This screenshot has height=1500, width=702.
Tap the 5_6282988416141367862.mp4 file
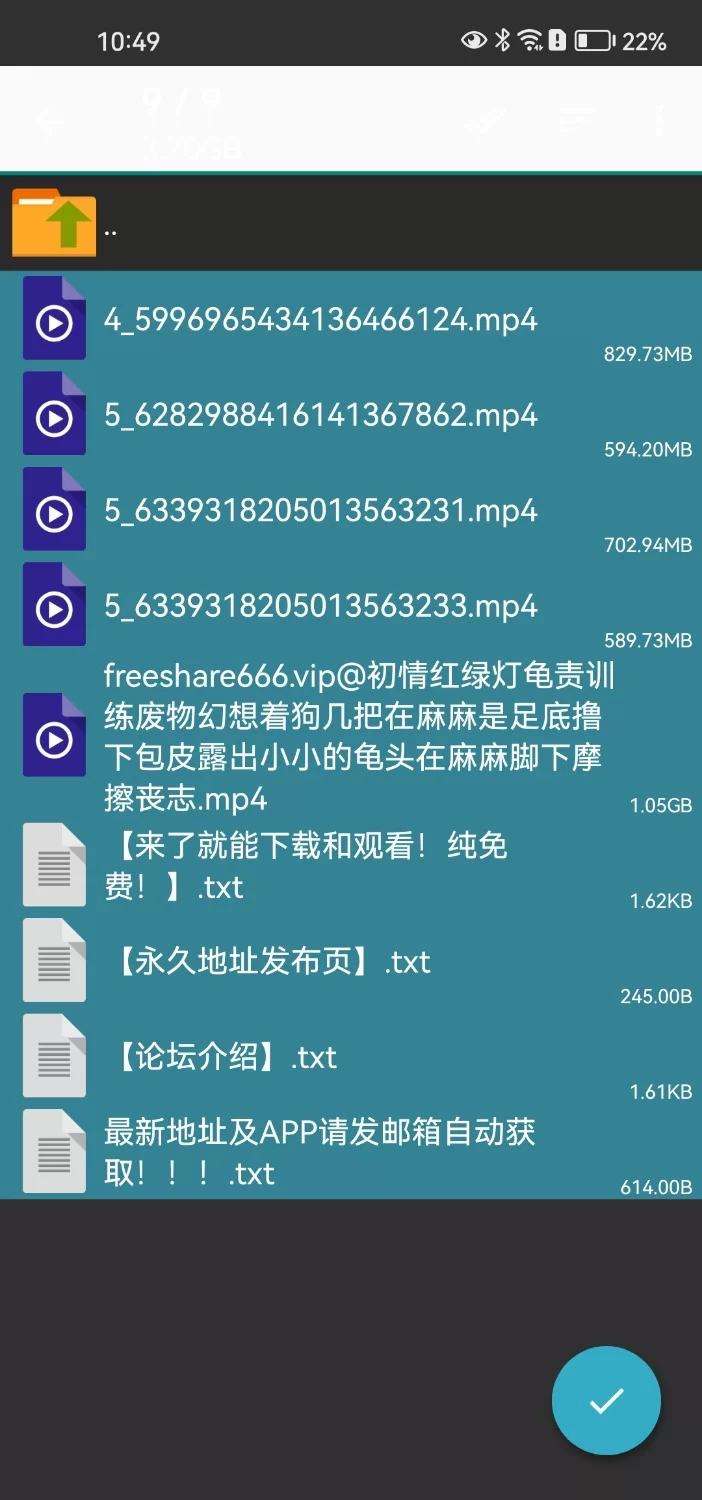click(x=350, y=415)
